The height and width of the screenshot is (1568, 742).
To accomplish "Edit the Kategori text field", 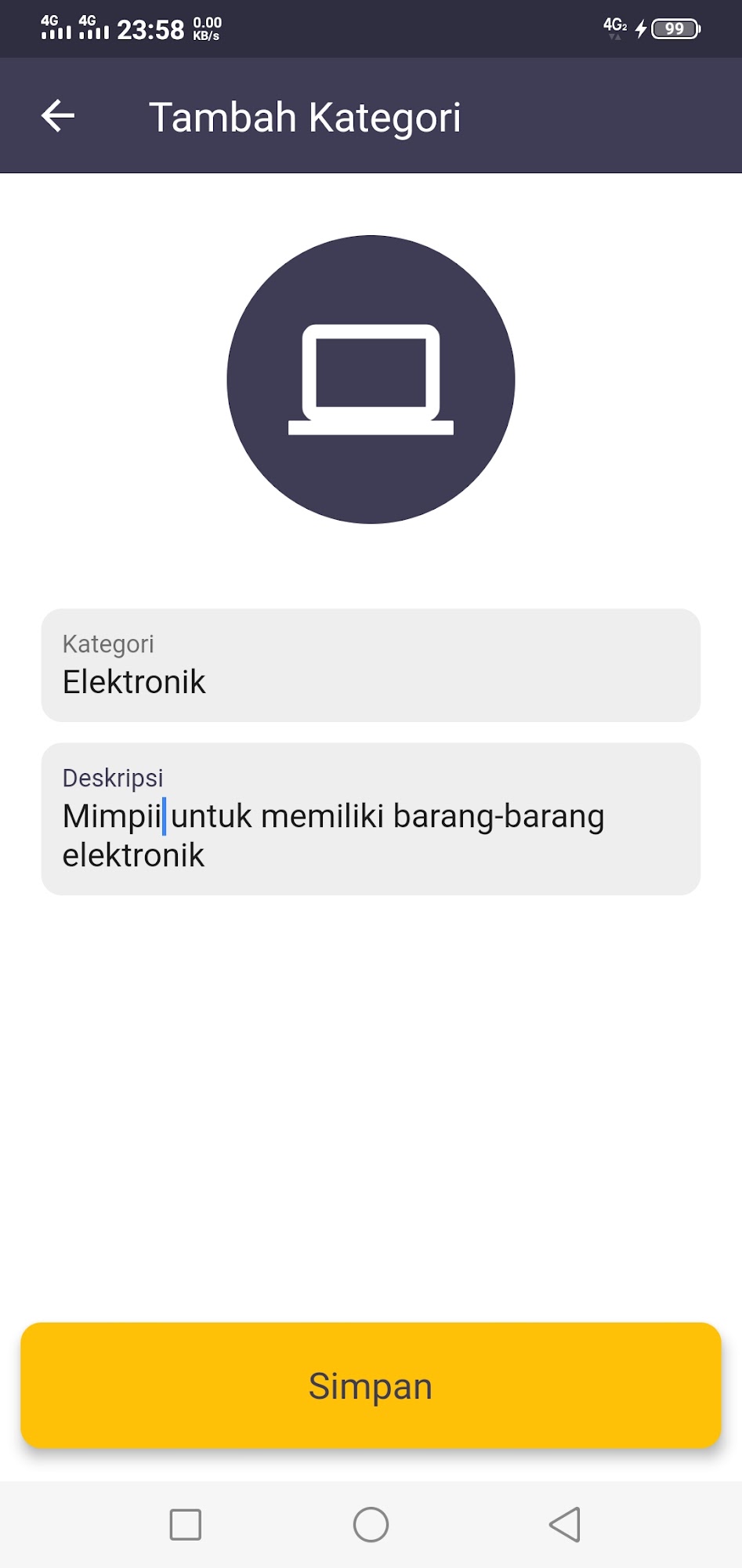I will 370,666.
